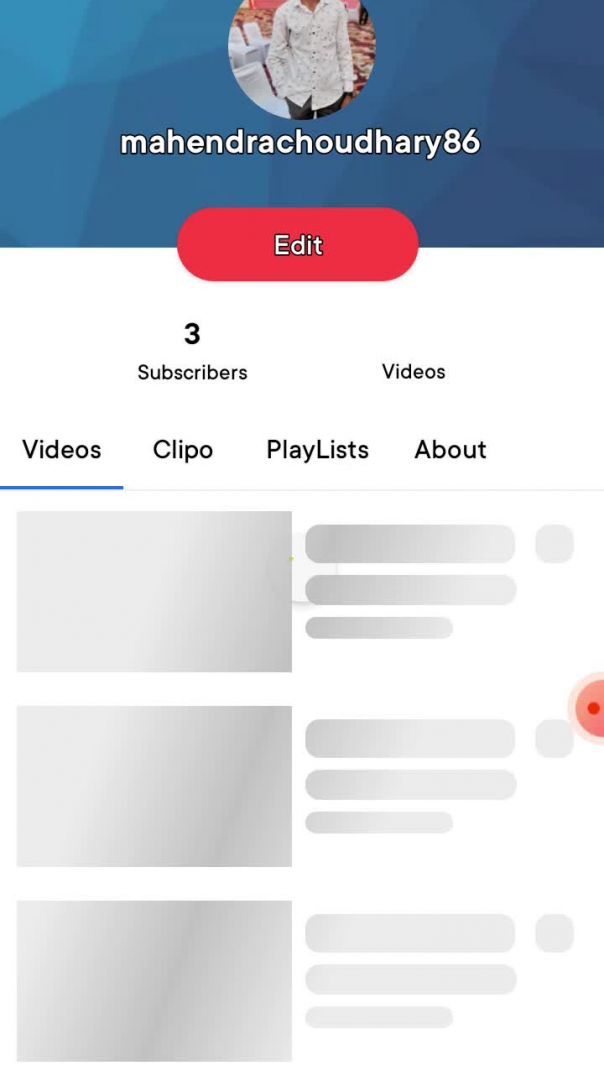Screen dimensions: 604x1076
Task: Go to the About tab
Action: 450,450
